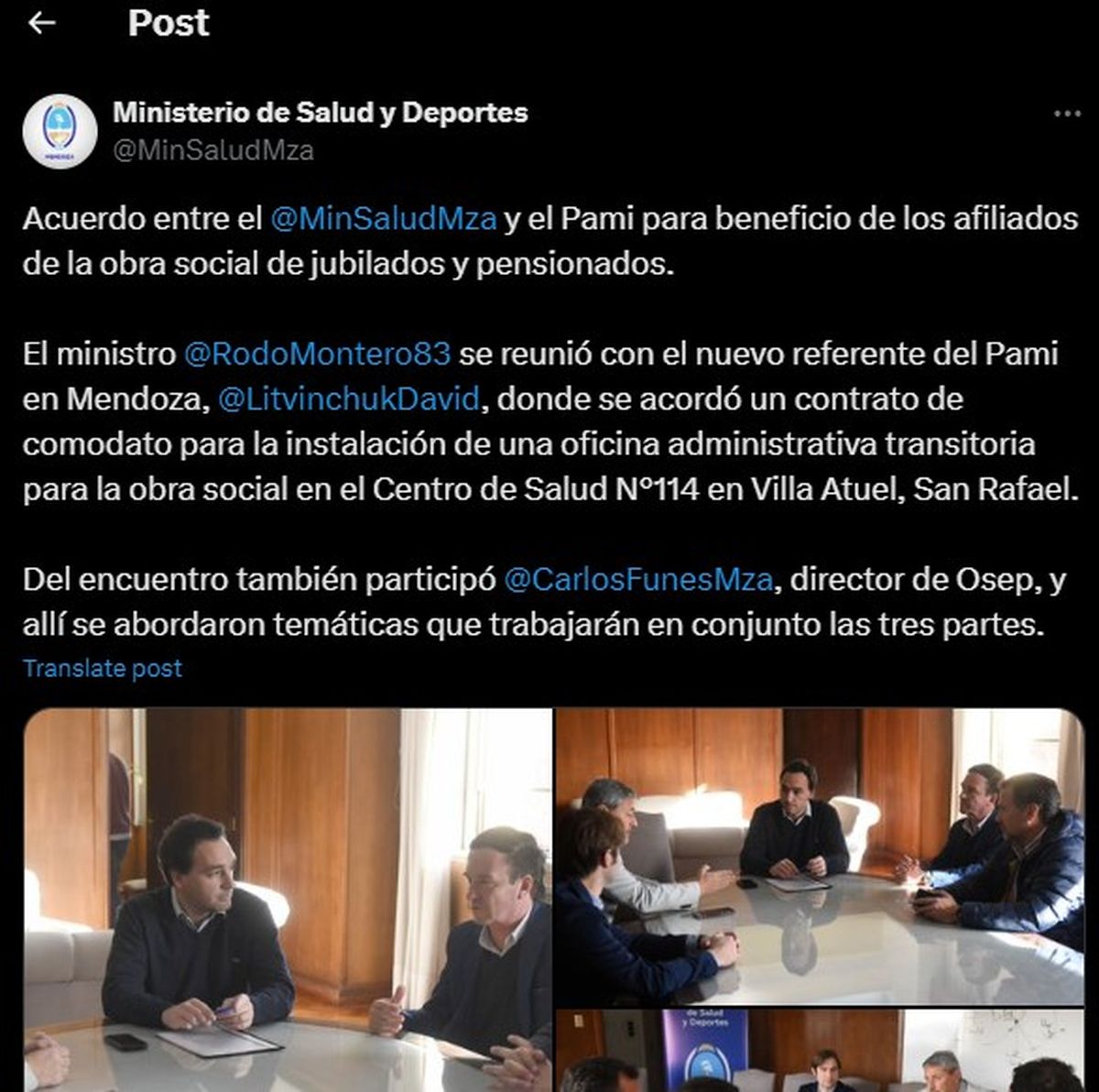This screenshot has height=1092, width=1099.
Task: Open the @CarlosFunesMza mention
Action: pyautogui.click(x=638, y=580)
